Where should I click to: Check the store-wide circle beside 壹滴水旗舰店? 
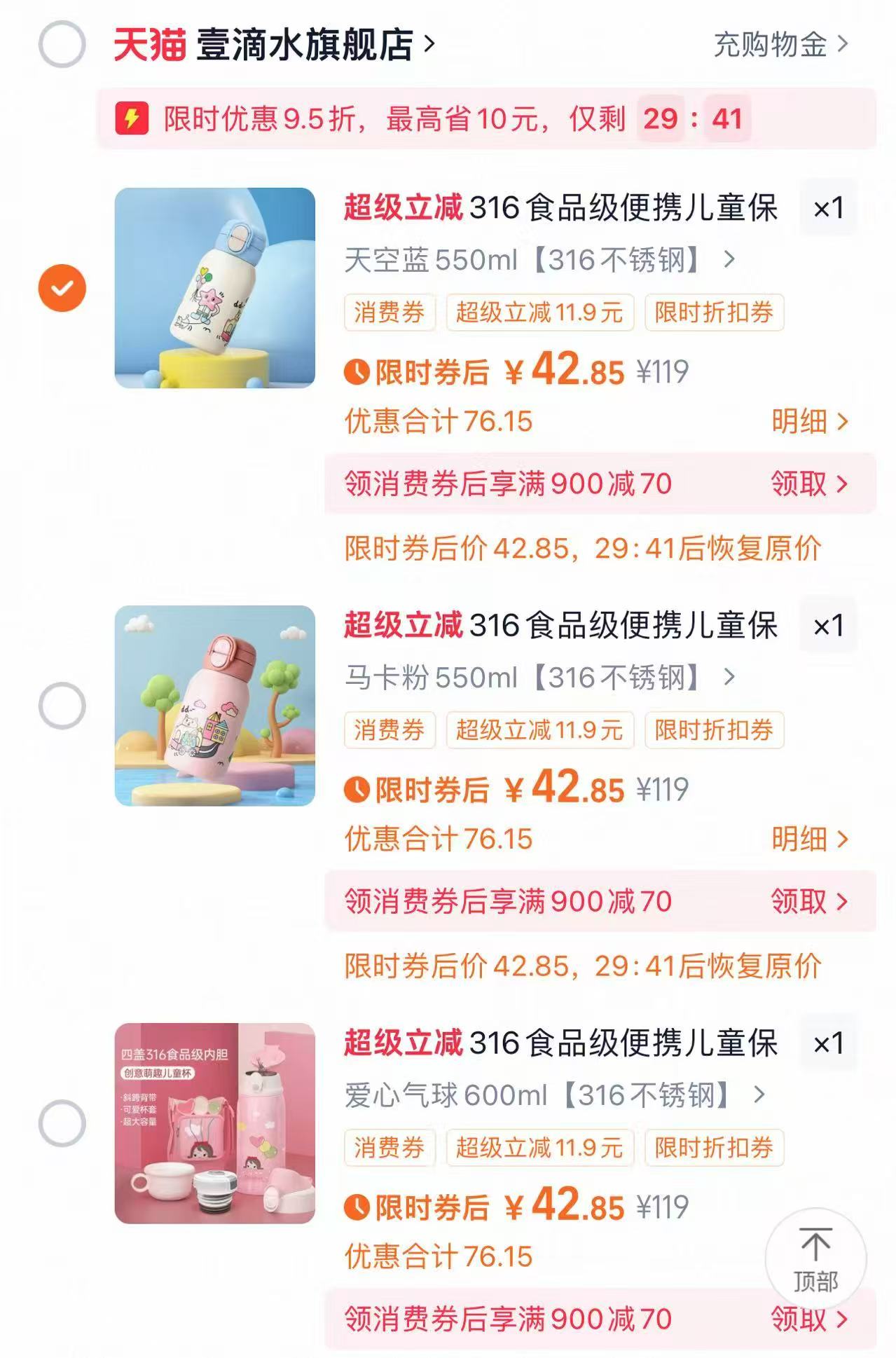pos(62,43)
